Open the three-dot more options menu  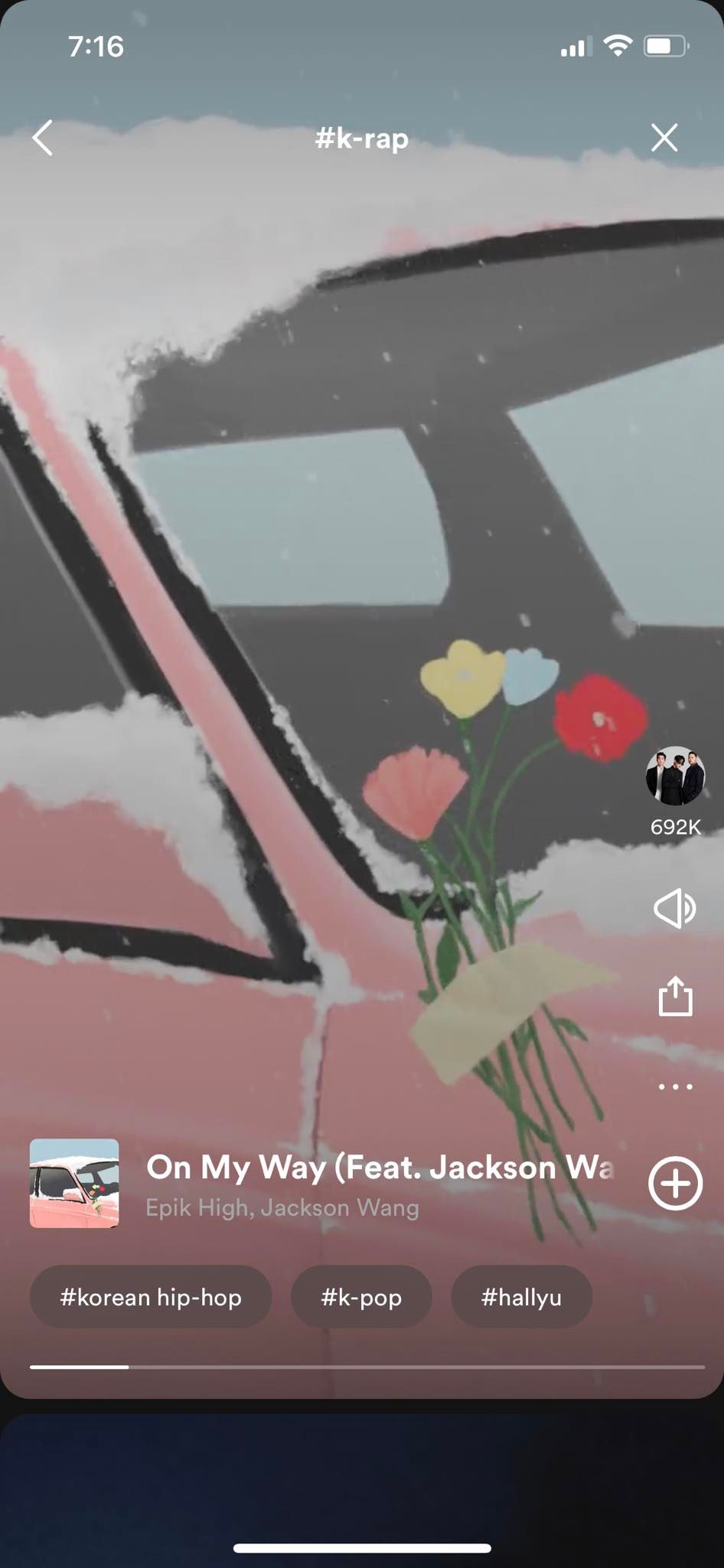click(675, 1086)
